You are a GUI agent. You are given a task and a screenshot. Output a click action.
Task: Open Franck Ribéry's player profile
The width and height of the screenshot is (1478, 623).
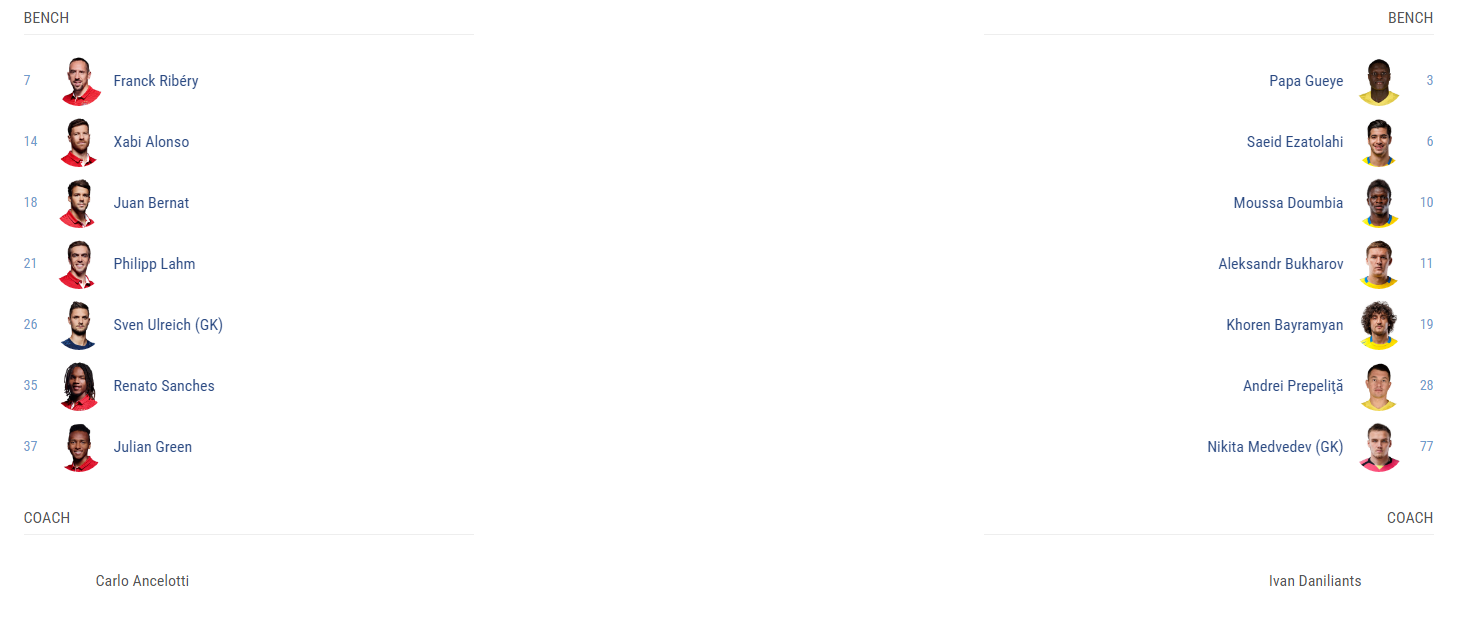coord(156,81)
